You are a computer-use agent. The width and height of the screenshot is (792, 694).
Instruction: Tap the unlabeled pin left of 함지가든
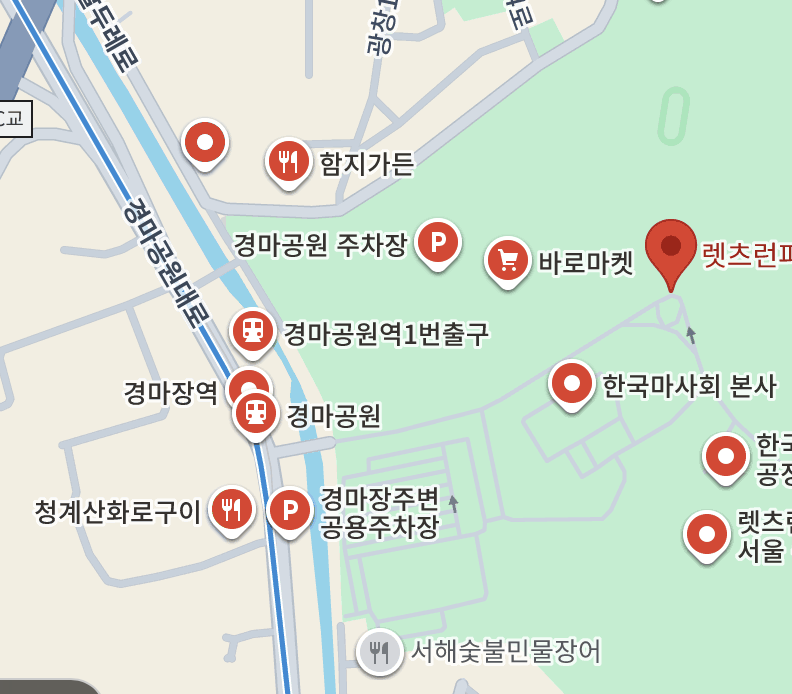pos(205,142)
